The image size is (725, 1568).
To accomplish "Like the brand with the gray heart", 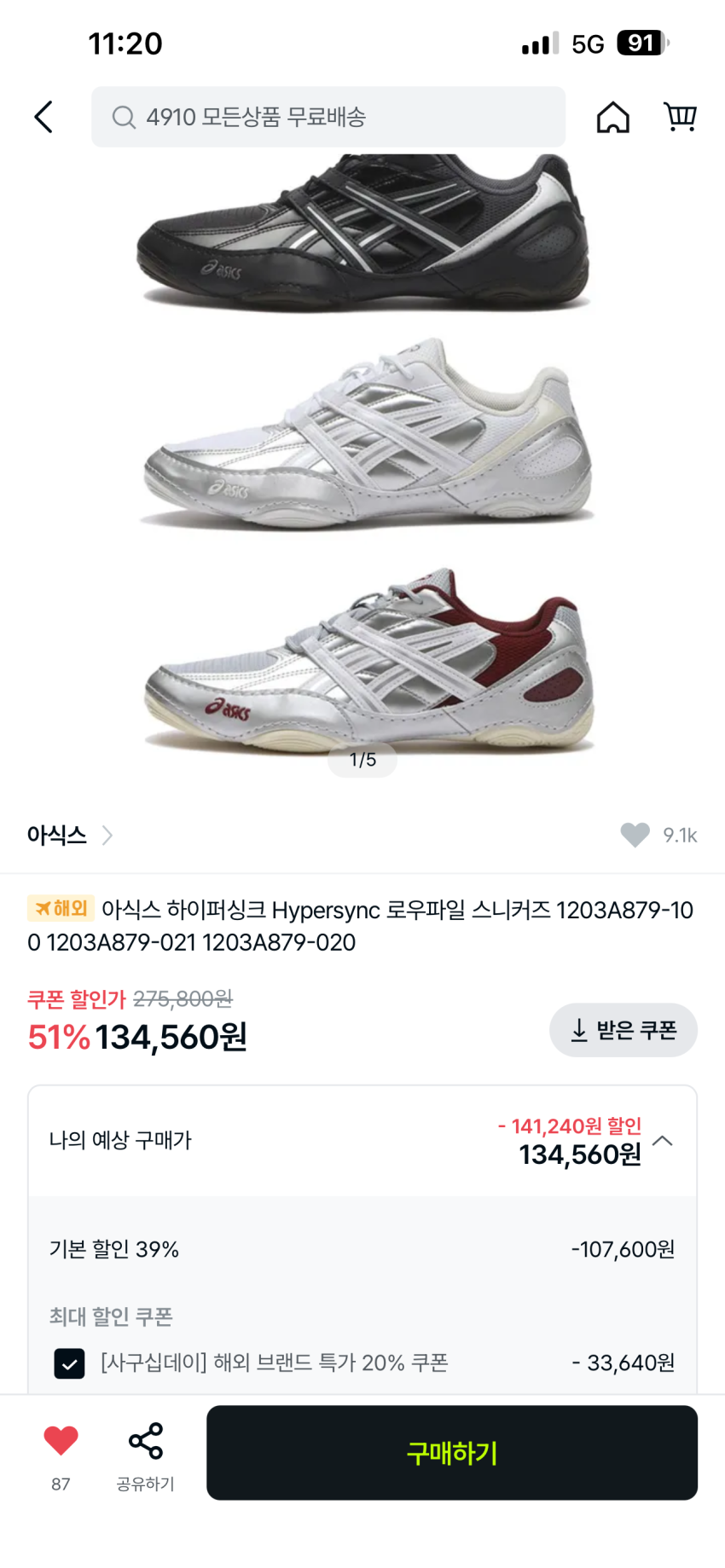I will tap(635, 835).
